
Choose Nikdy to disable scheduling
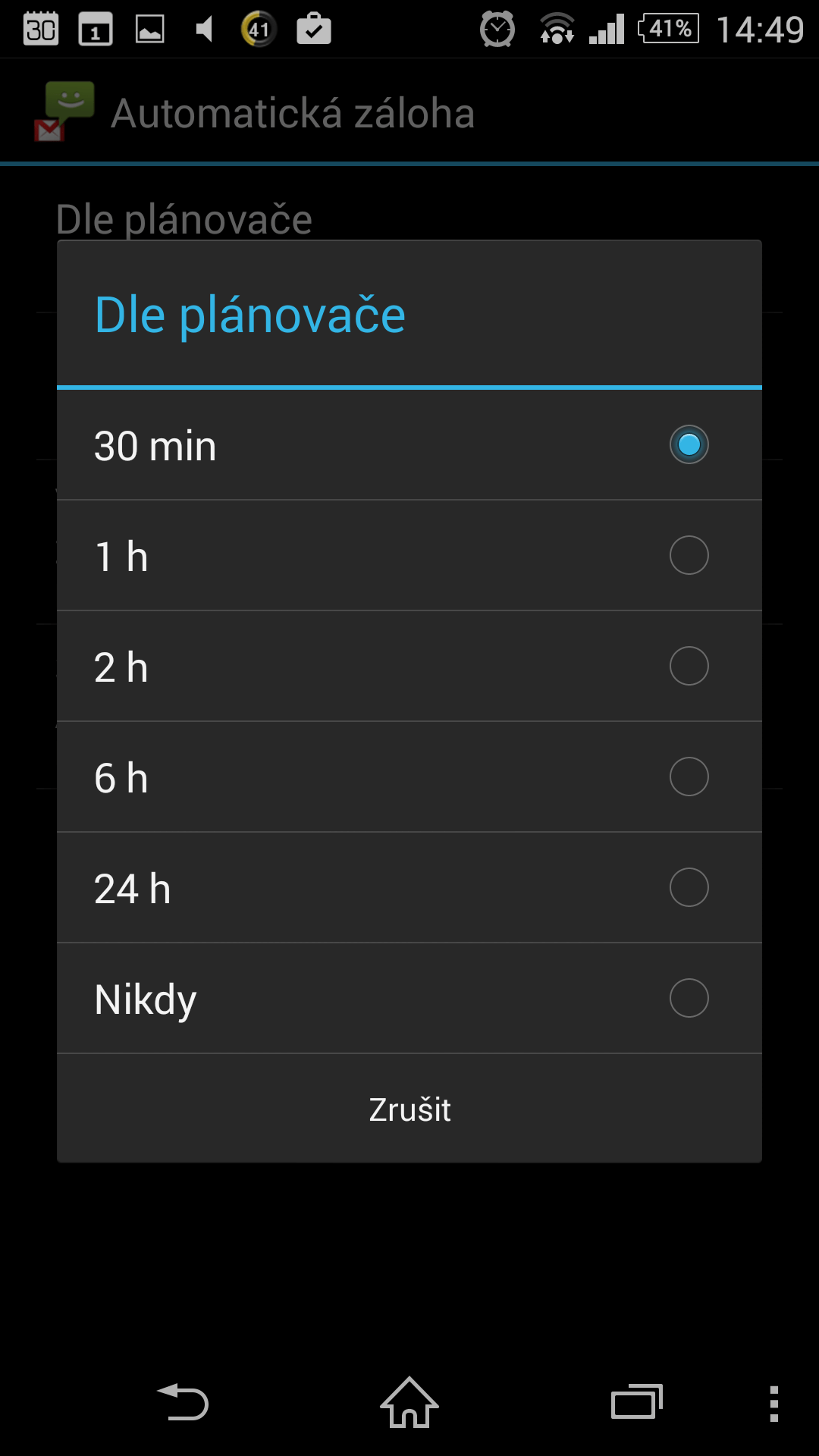(409, 999)
